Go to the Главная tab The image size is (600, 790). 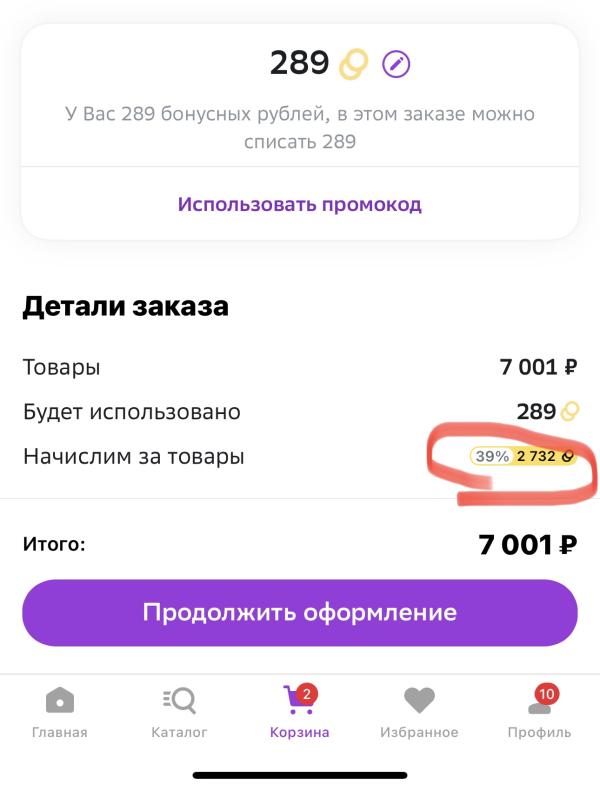click(60, 712)
